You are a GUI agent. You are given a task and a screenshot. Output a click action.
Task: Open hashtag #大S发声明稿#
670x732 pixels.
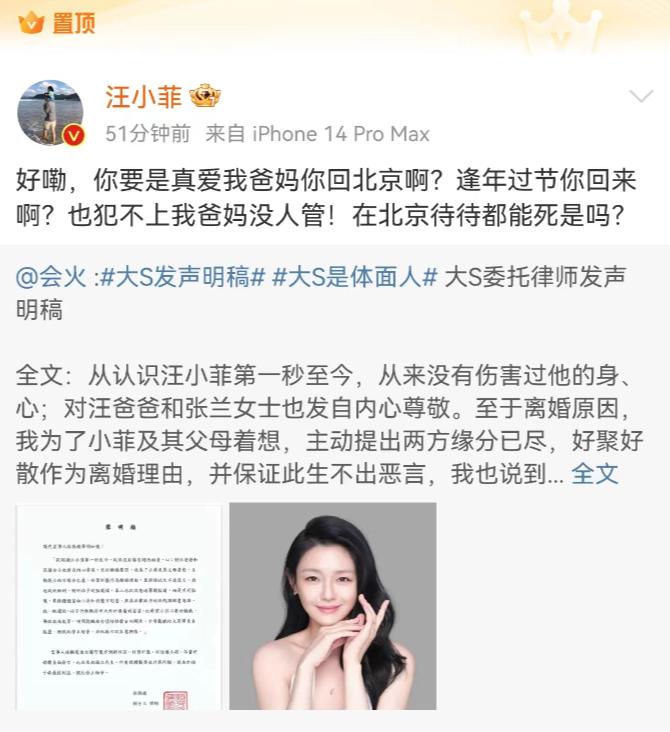click(x=183, y=277)
